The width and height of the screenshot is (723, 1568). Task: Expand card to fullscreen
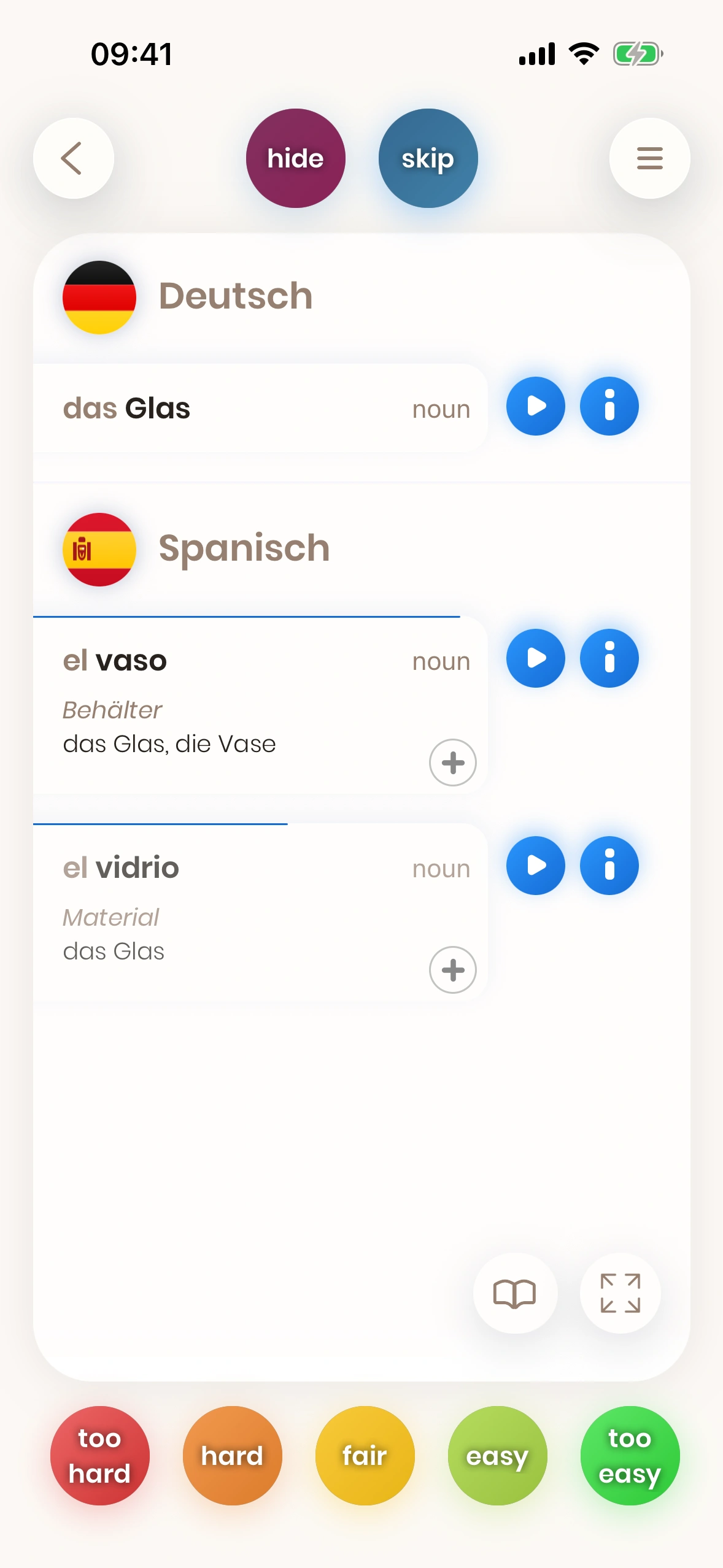click(620, 1293)
